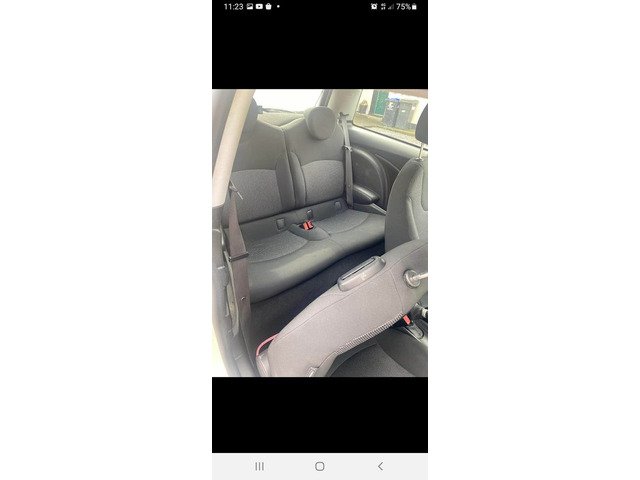
Task: Go back using the navigation bar arrow
Action: point(380,466)
